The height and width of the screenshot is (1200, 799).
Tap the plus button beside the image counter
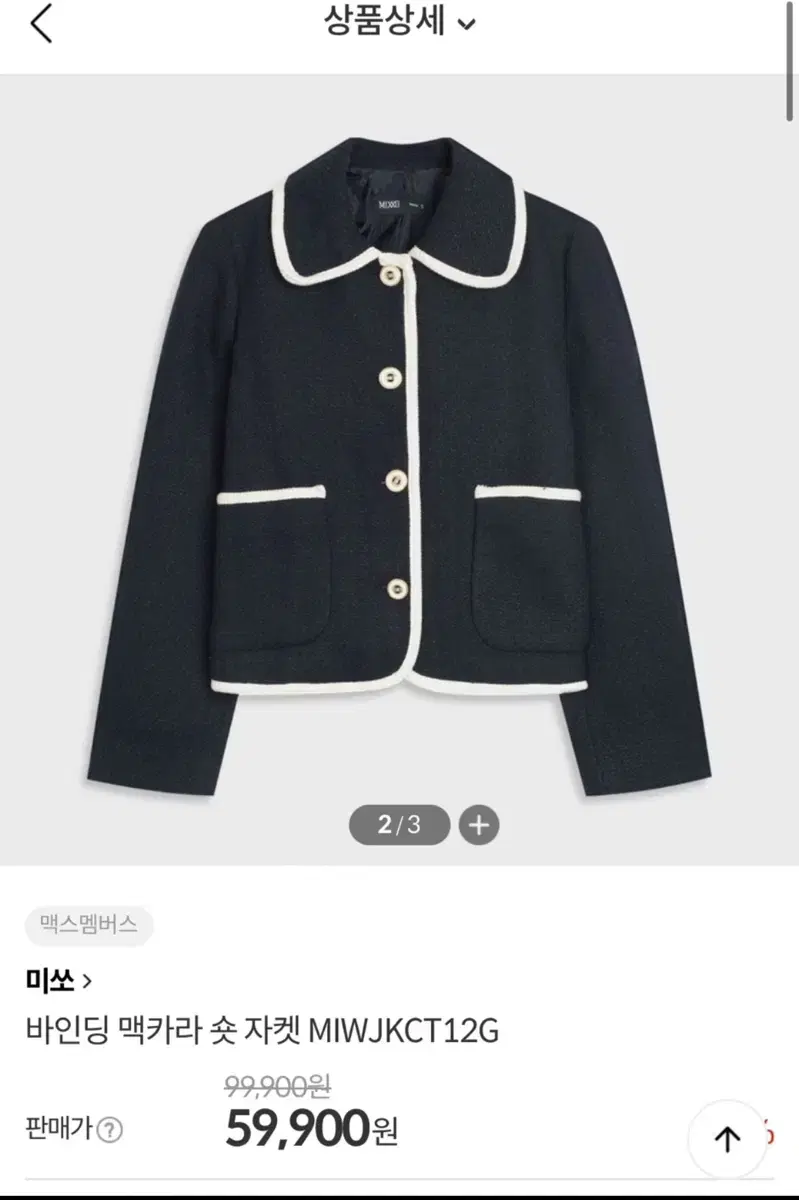coord(480,826)
